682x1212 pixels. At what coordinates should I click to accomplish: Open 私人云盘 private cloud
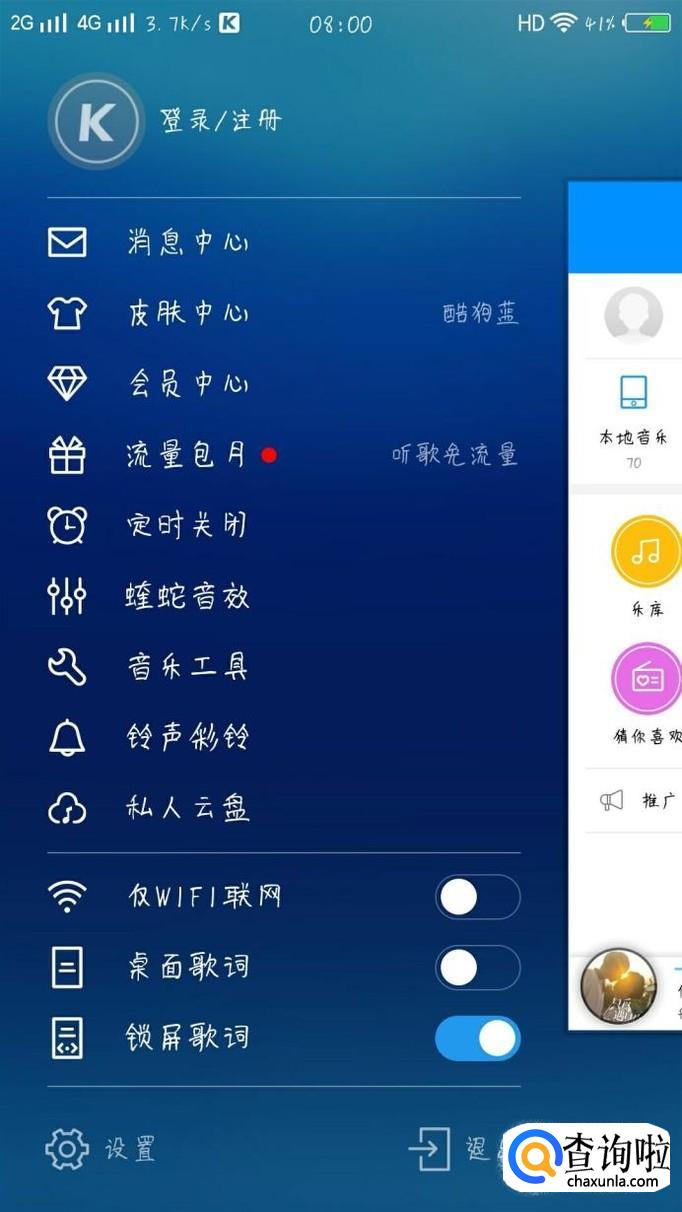[284, 808]
